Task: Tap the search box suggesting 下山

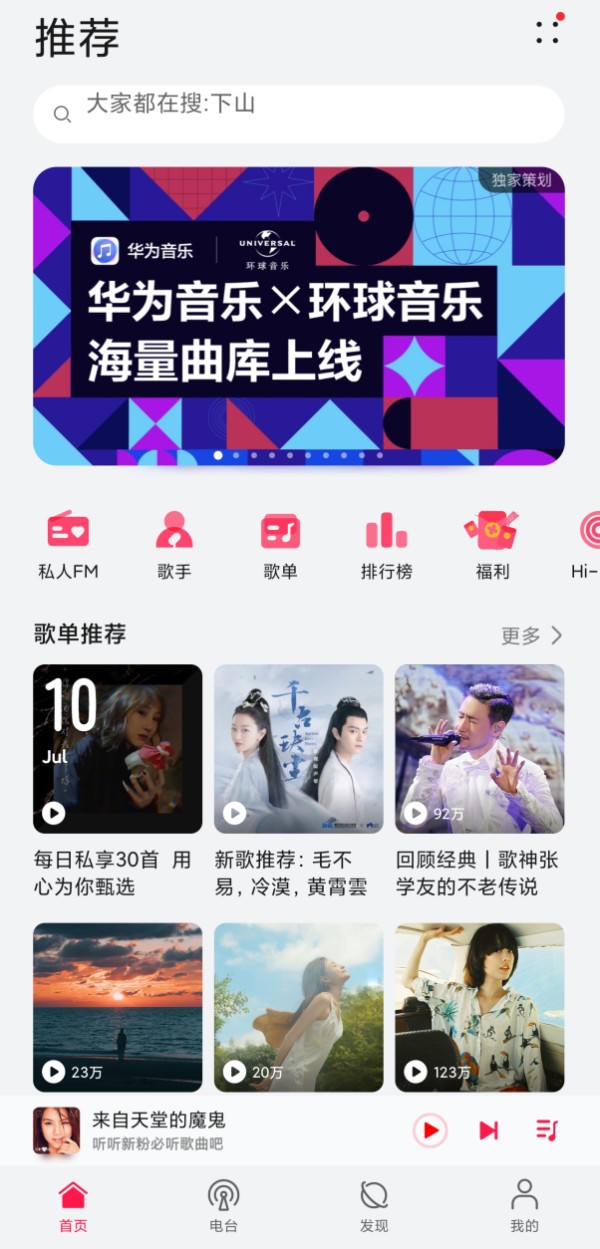Action: pyautogui.click(x=298, y=113)
